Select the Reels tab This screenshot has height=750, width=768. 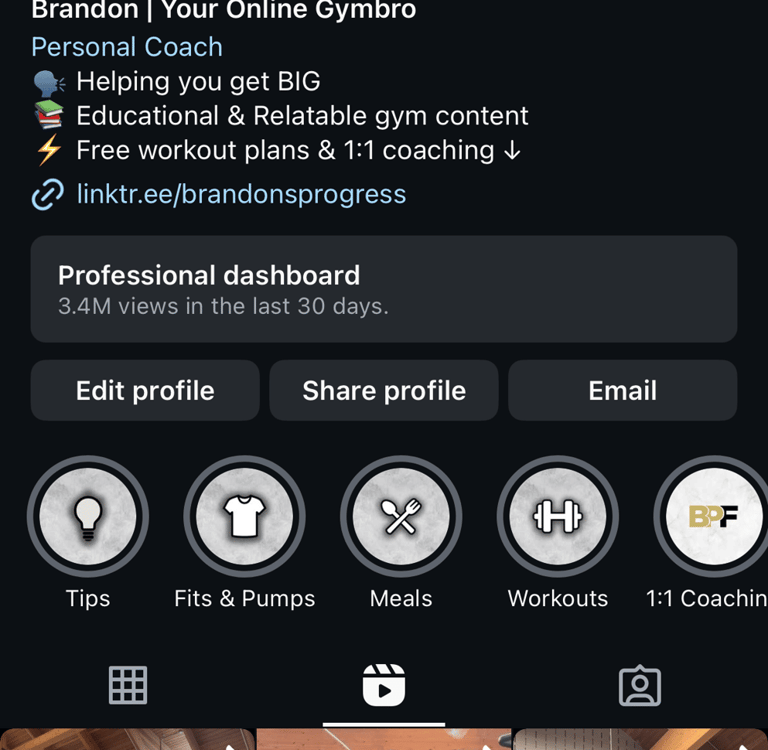pyautogui.click(x=384, y=686)
